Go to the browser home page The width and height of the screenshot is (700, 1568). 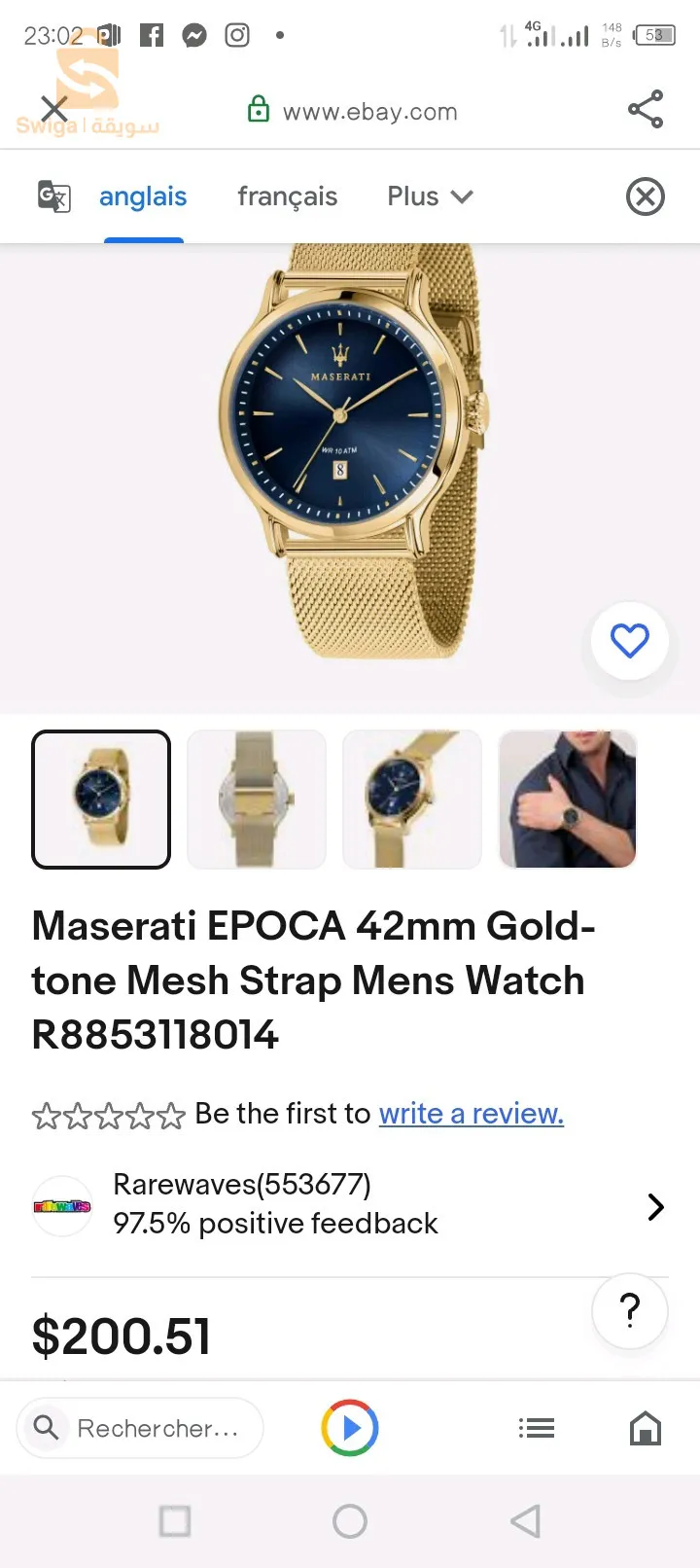pyautogui.click(x=646, y=1428)
